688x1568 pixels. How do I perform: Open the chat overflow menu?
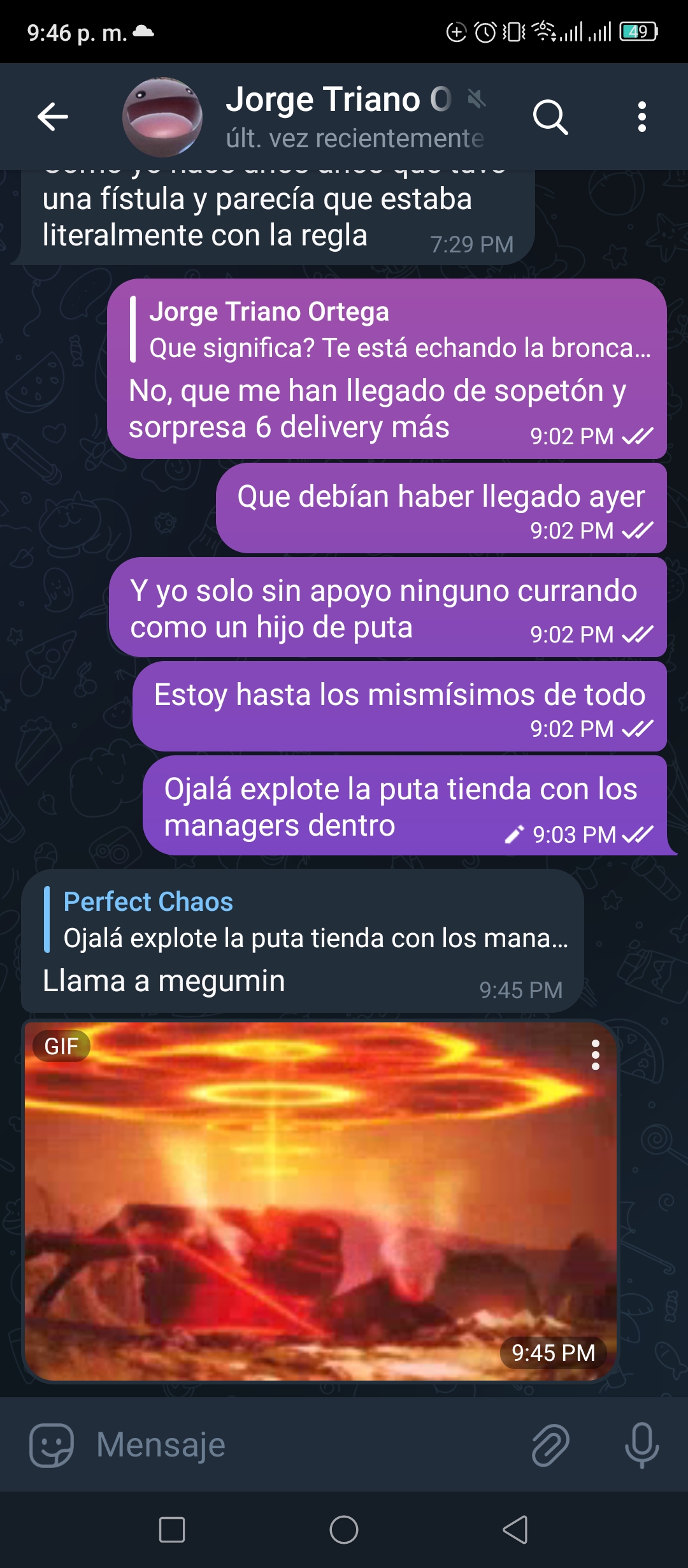point(641,117)
